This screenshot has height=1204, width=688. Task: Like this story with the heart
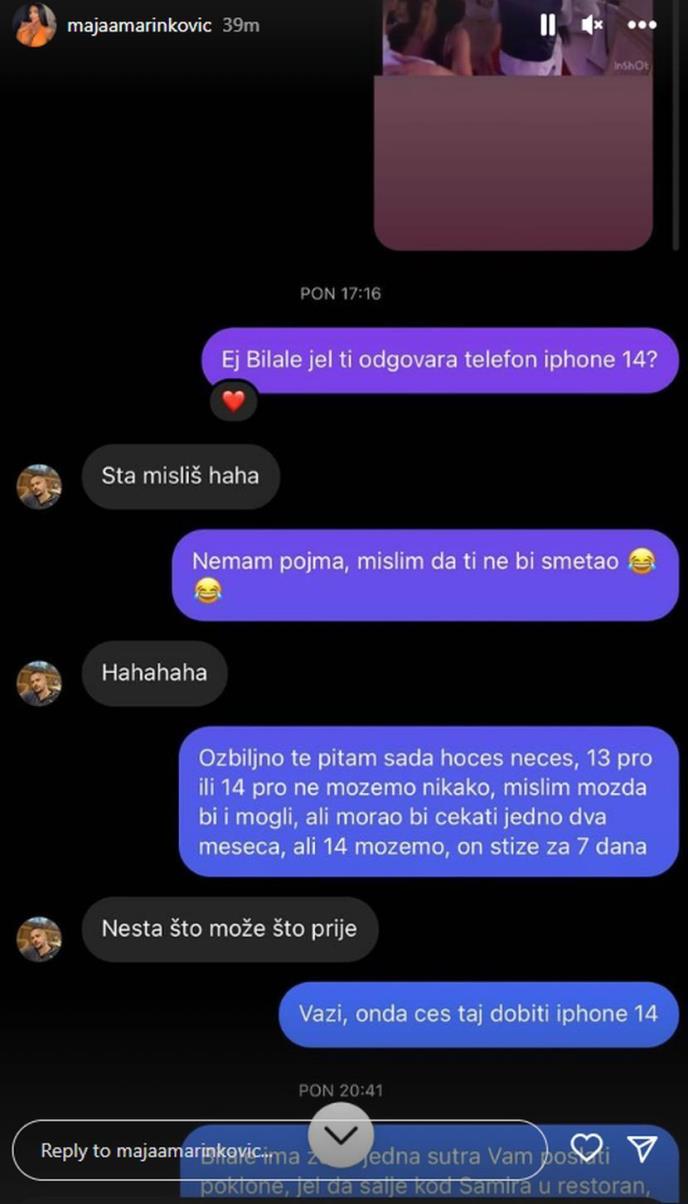586,1147
